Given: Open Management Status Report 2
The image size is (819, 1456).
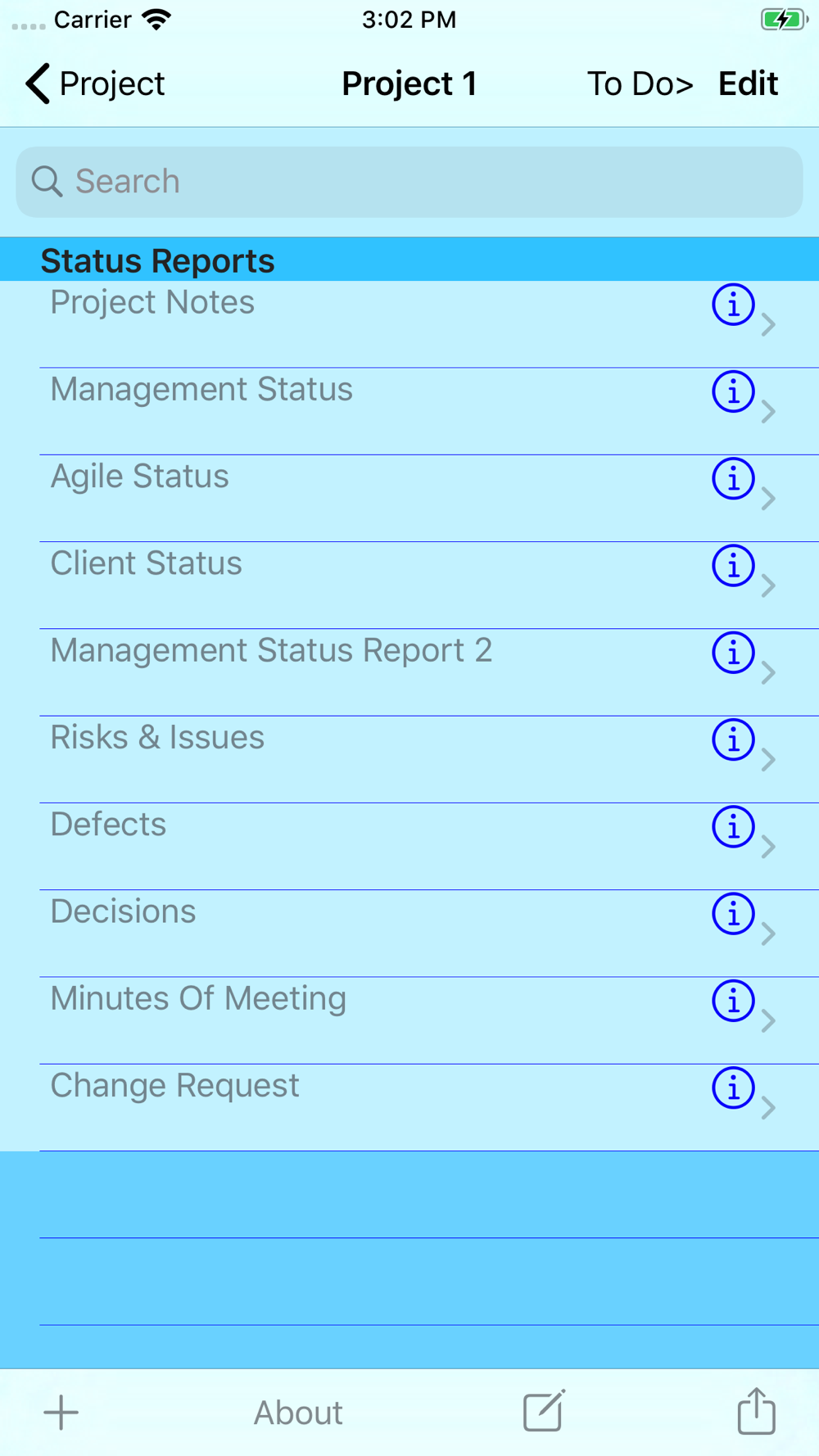Looking at the screenshot, I should pyautogui.click(x=409, y=672).
